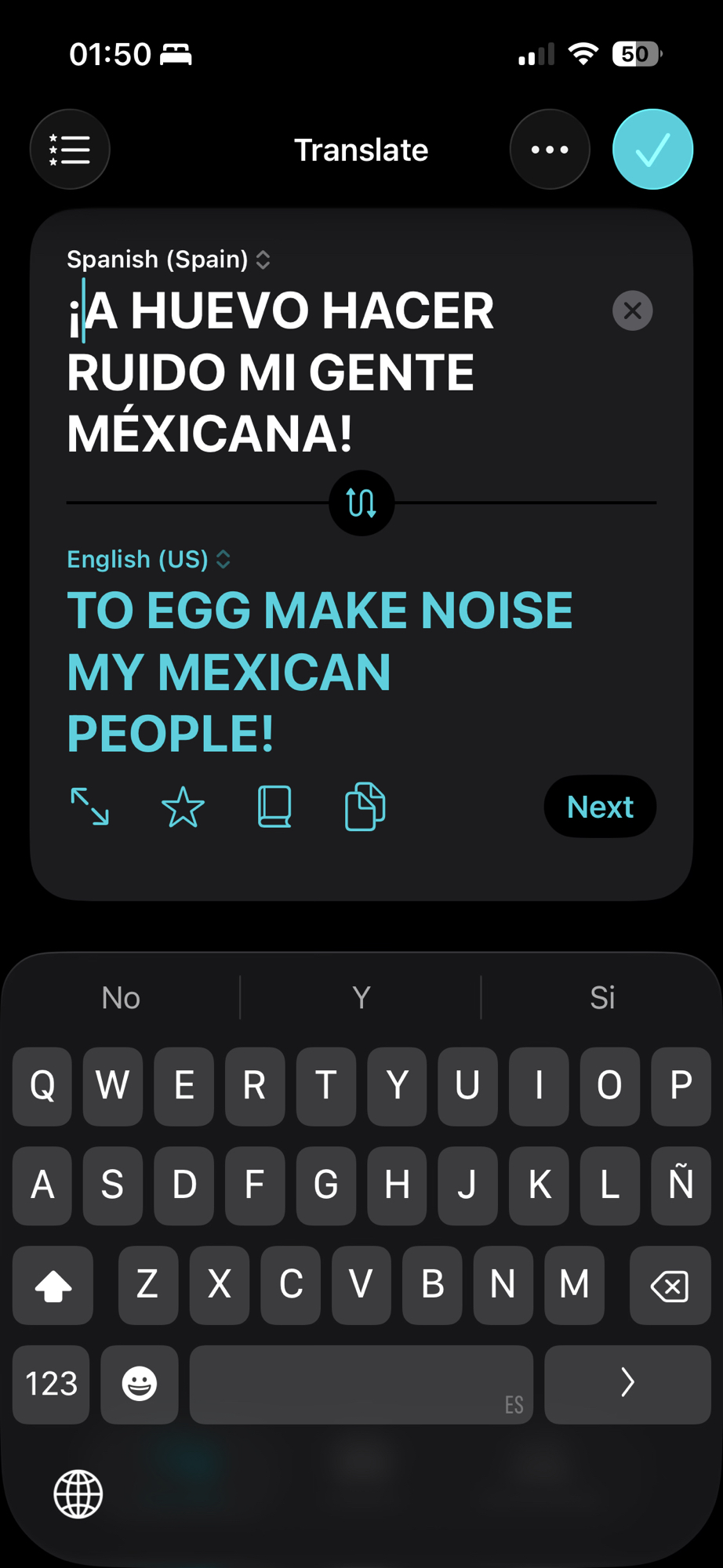Tap the Next button
723x1568 pixels.
600,807
